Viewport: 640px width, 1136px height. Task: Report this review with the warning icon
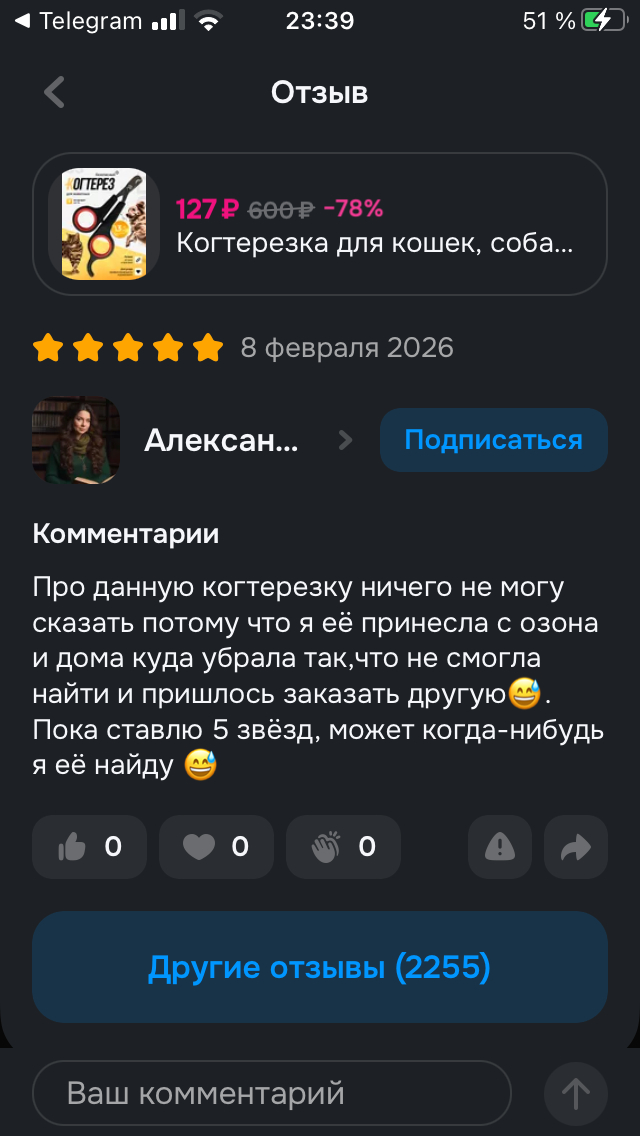499,847
